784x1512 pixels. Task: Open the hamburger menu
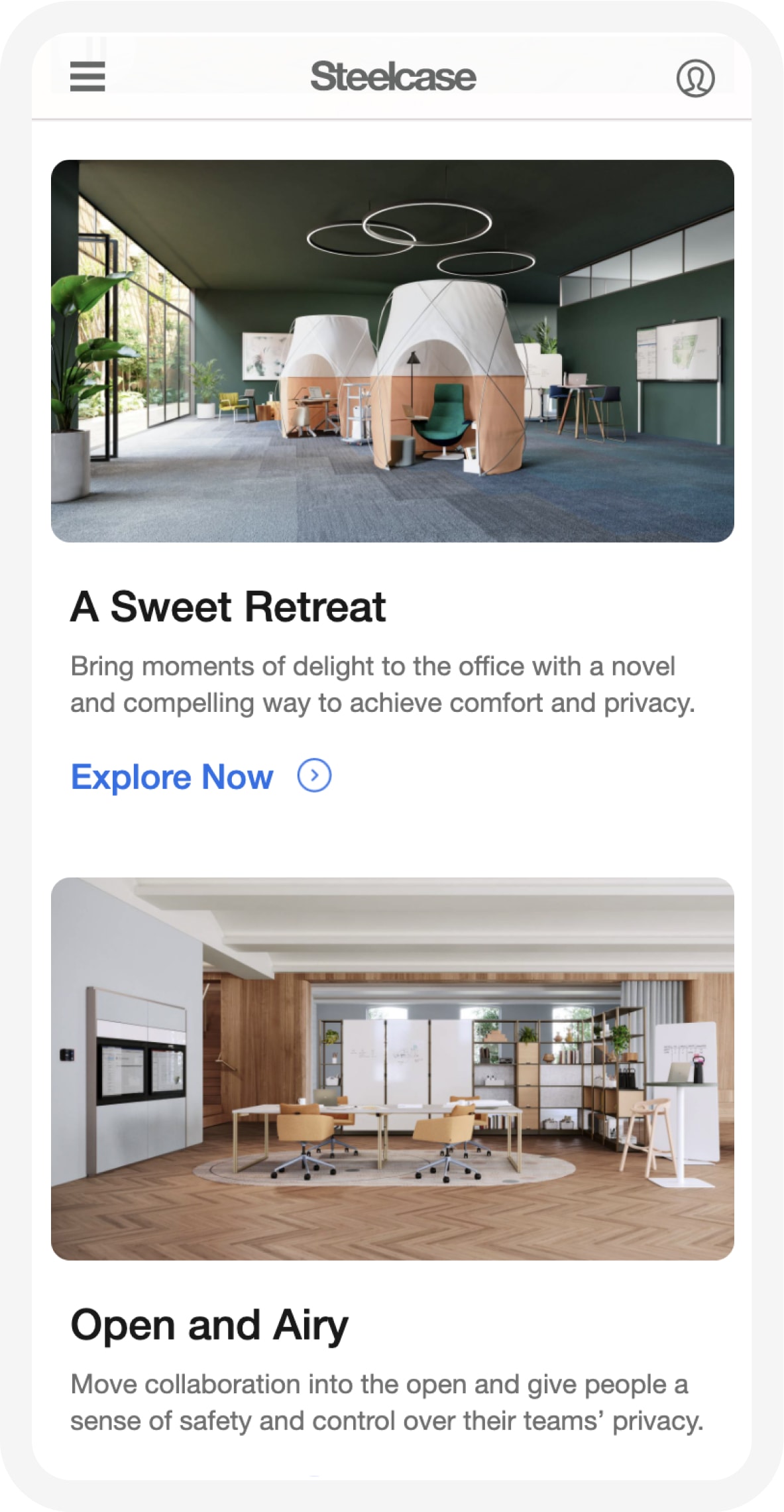[x=87, y=76]
